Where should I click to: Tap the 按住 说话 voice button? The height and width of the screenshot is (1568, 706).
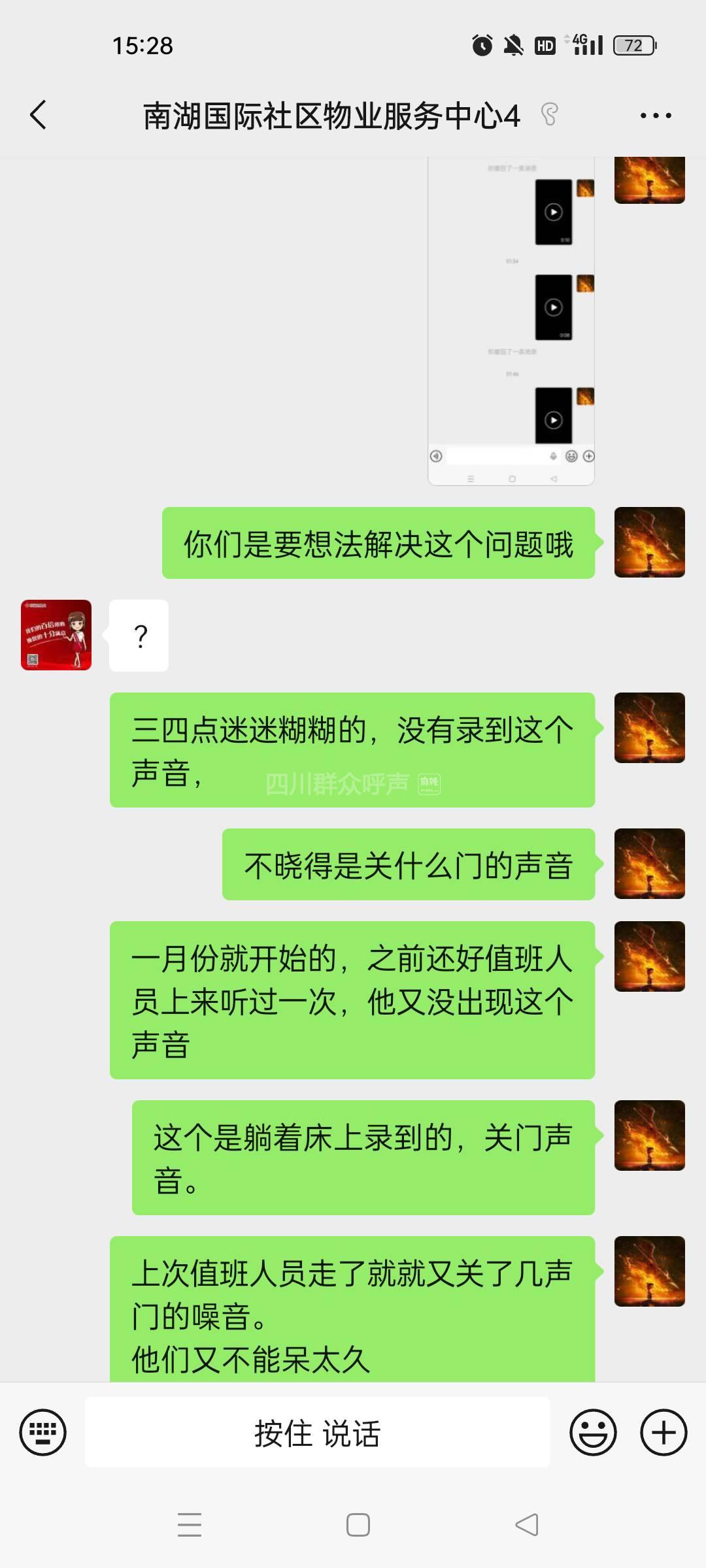[x=318, y=1433]
